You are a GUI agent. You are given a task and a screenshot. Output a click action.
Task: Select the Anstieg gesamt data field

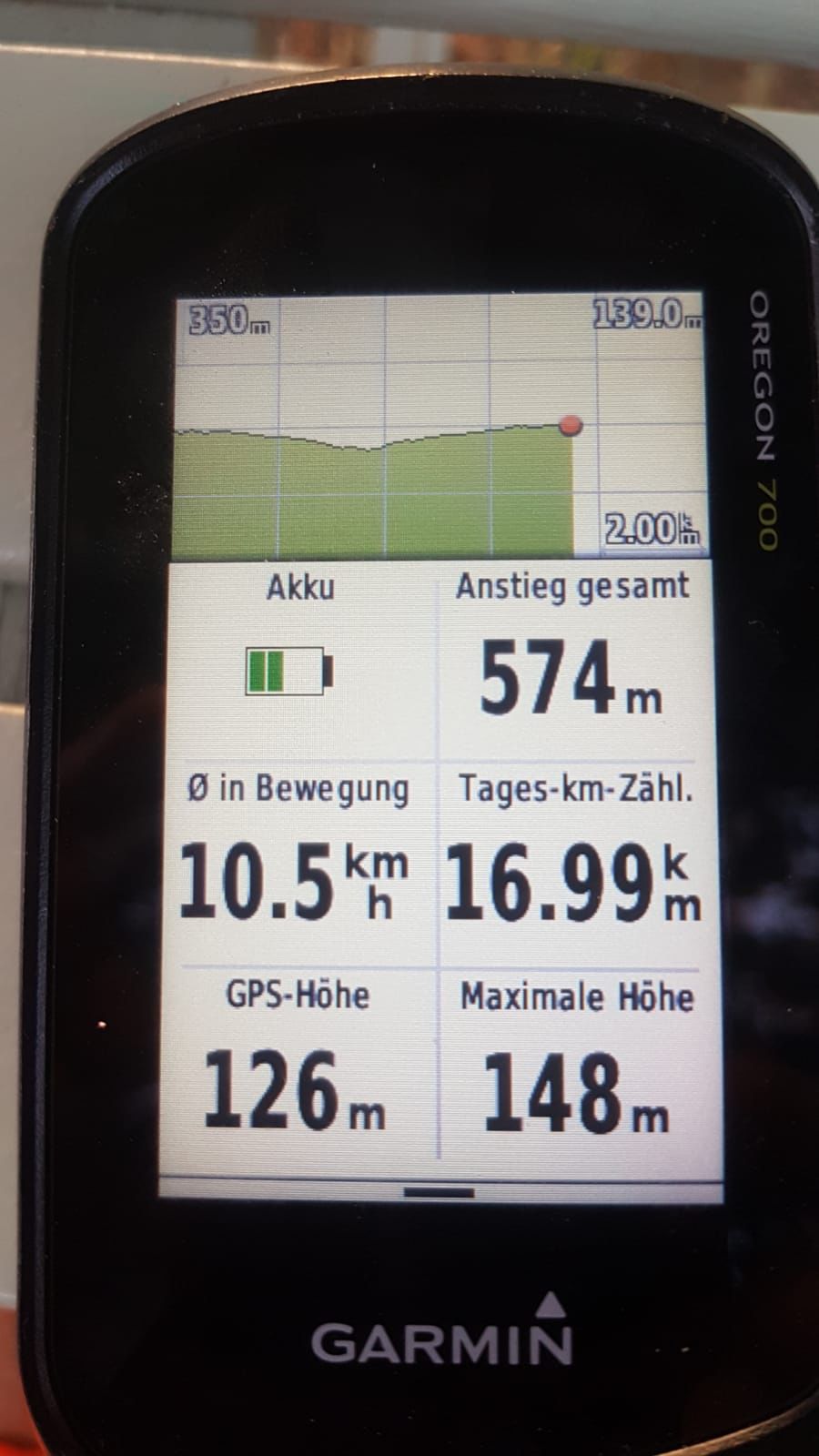tap(571, 662)
